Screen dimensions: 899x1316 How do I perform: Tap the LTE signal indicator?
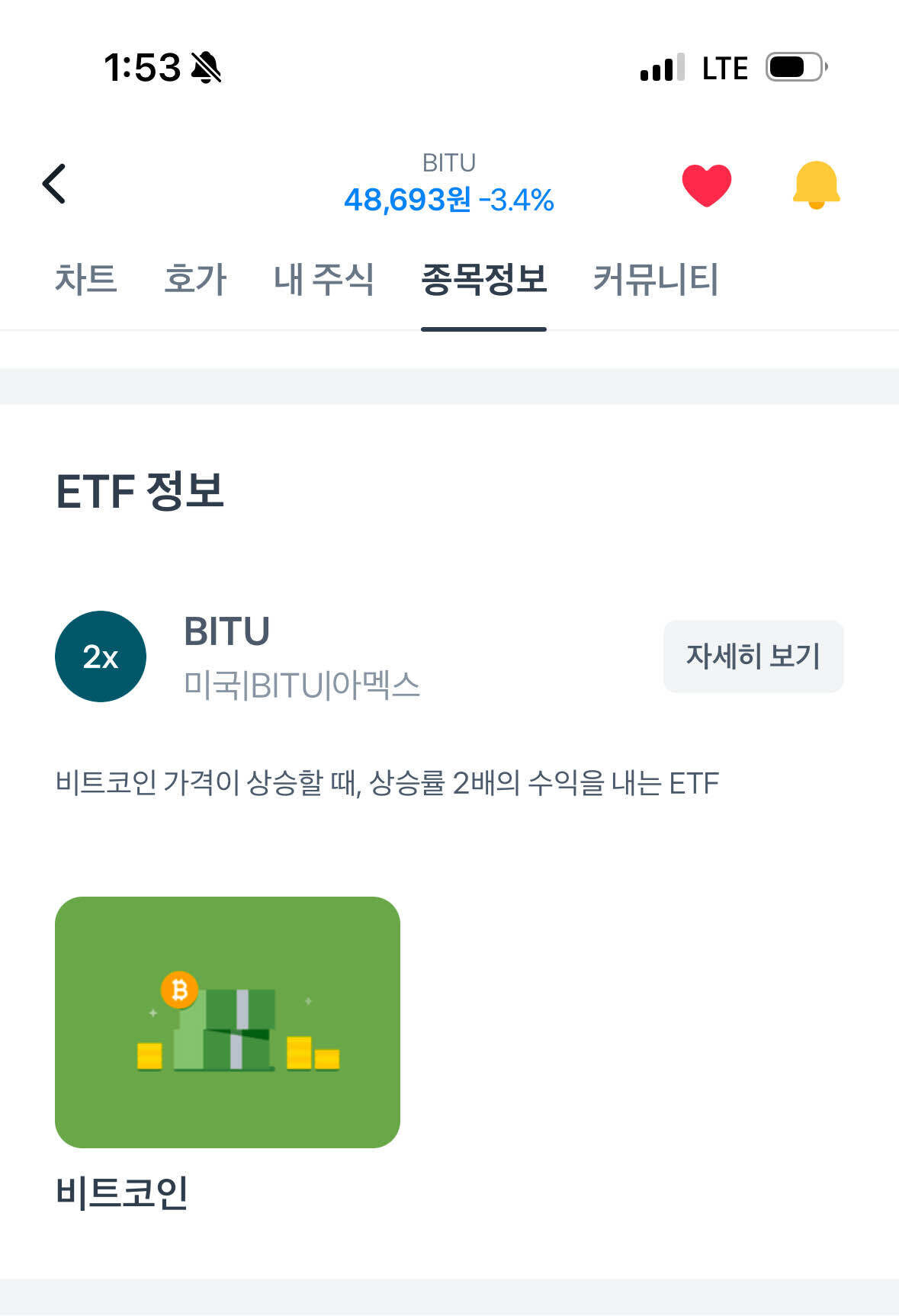[x=724, y=66]
